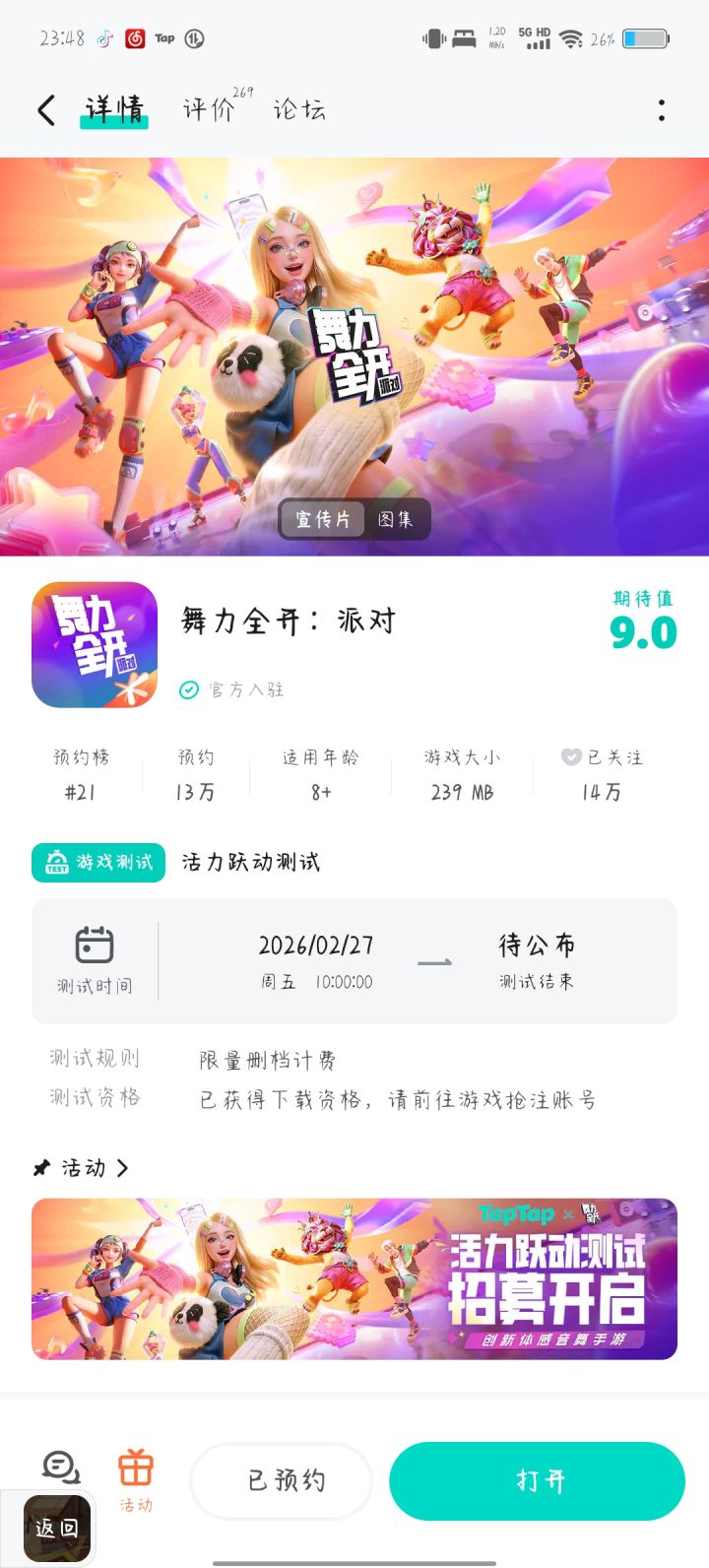Tap the pin icon next to 活动
This screenshot has width=709, height=1568.
[x=40, y=1168]
